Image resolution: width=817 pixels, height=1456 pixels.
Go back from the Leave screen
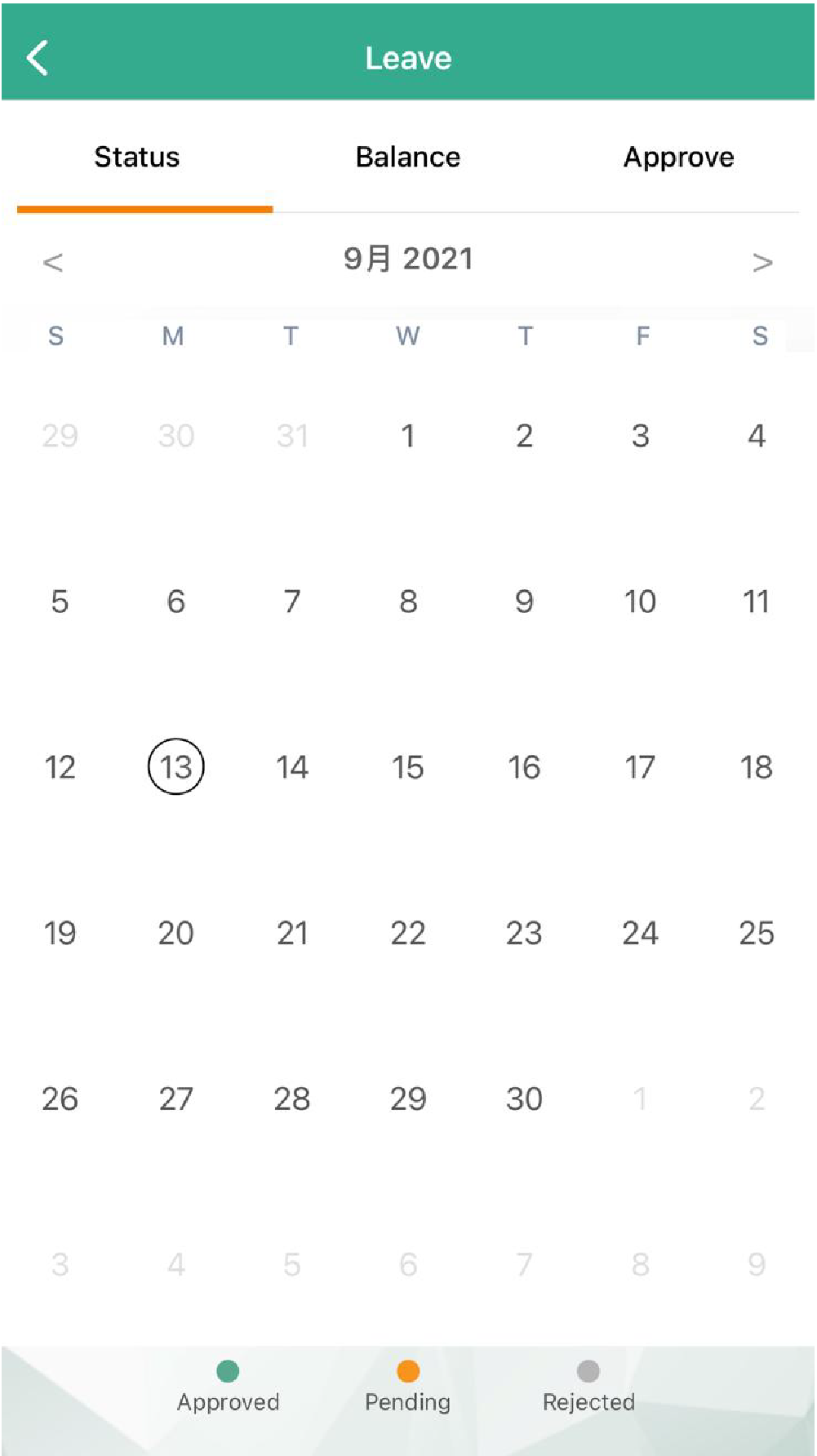point(38,58)
